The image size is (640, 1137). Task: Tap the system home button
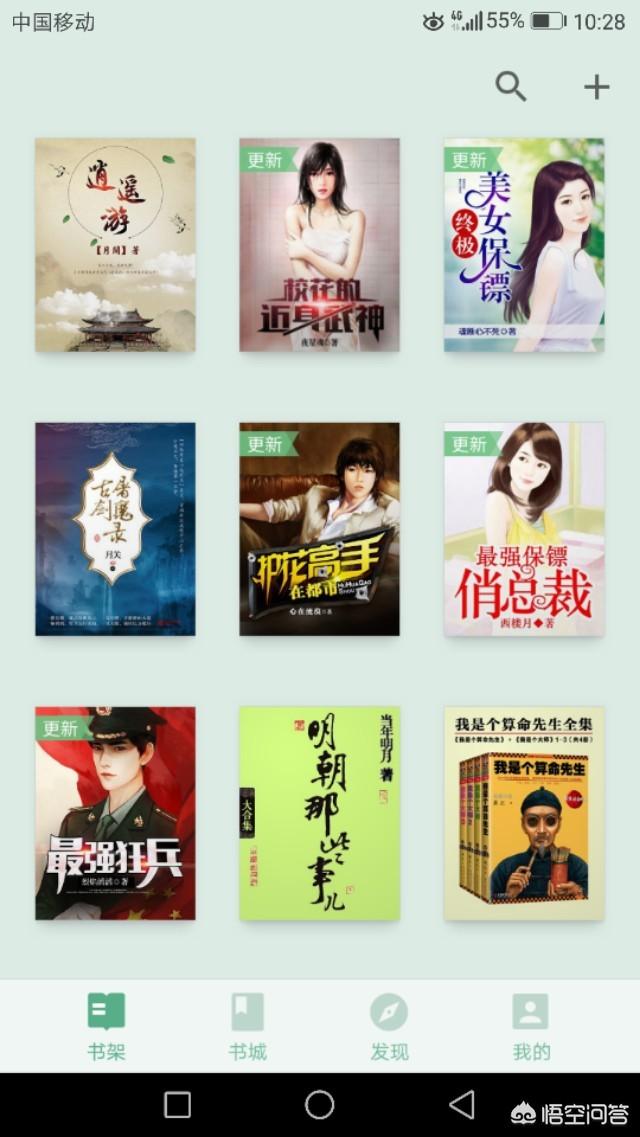click(320, 1105)
